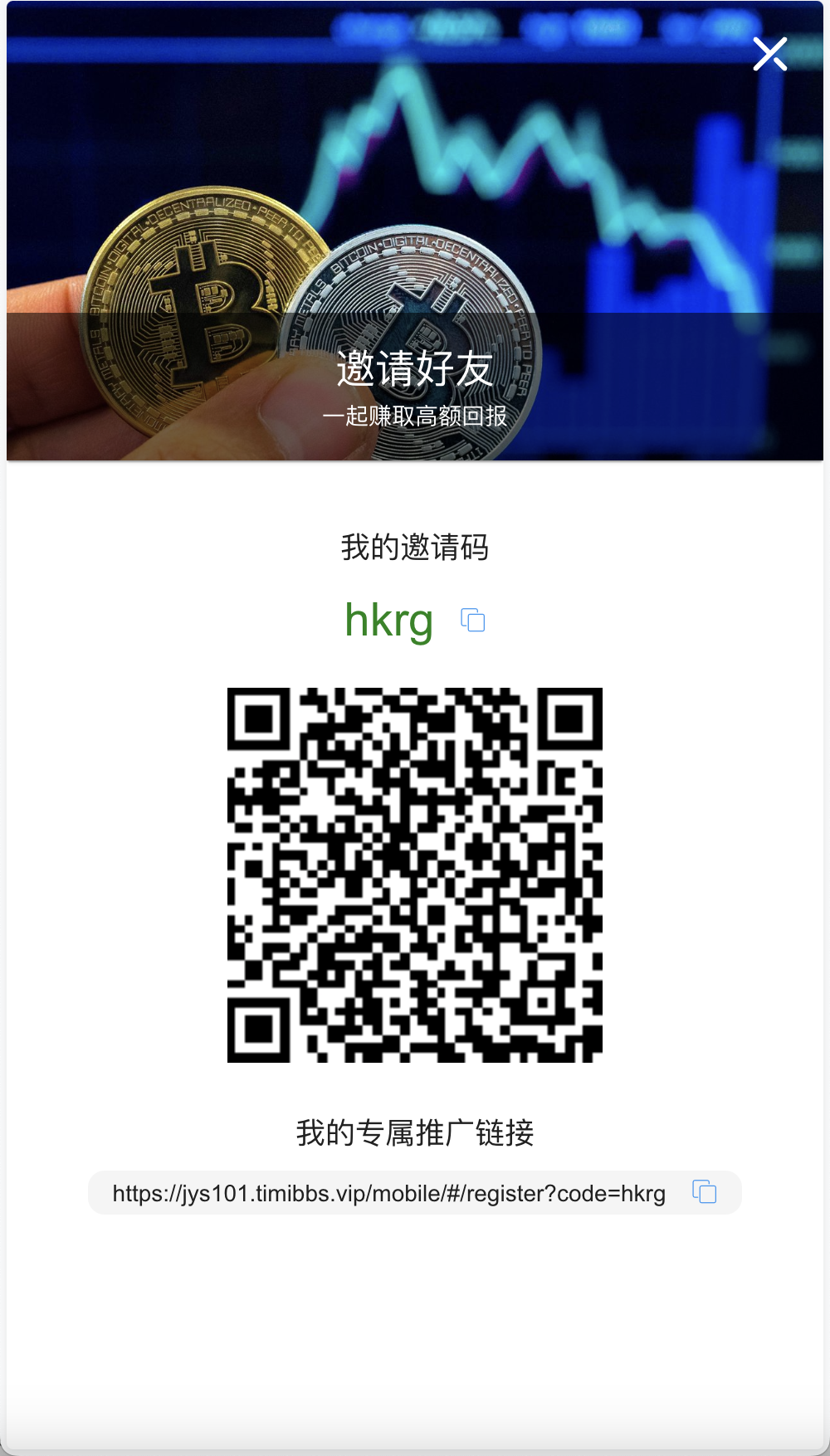
Task: Click the copy icon beside invitation code hkrg
Action: [472, 620]
